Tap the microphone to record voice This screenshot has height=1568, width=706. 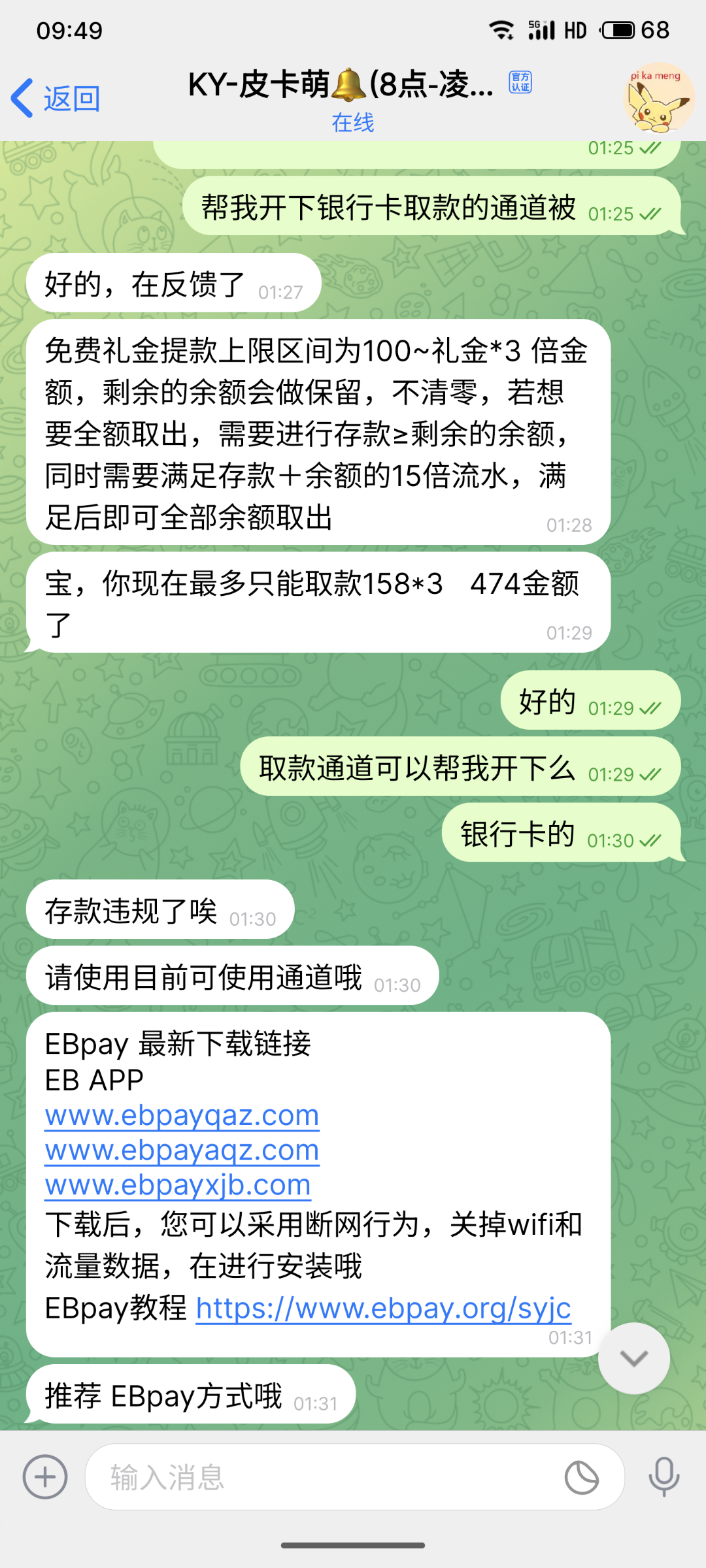[x=664, y=1477]
